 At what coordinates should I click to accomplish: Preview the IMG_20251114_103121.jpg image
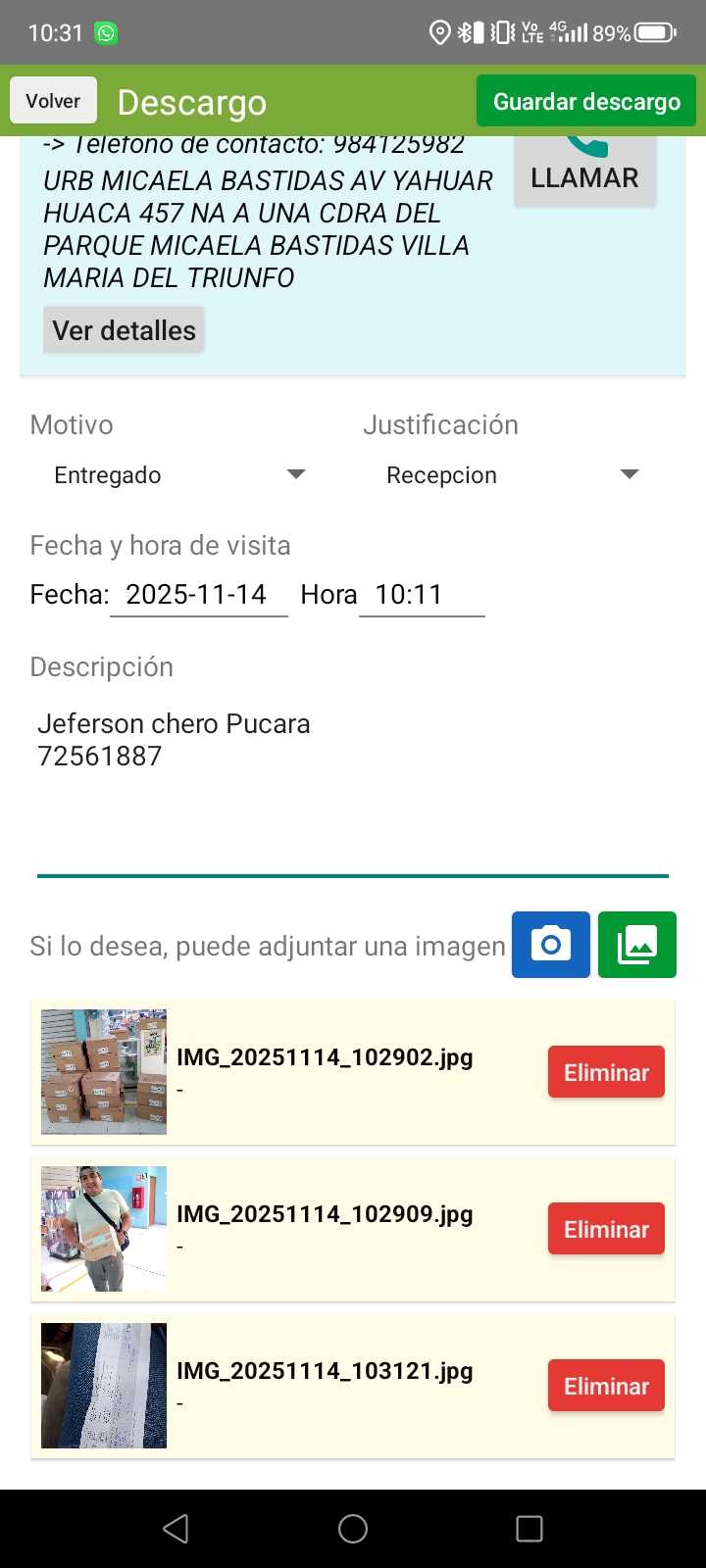104,1386
